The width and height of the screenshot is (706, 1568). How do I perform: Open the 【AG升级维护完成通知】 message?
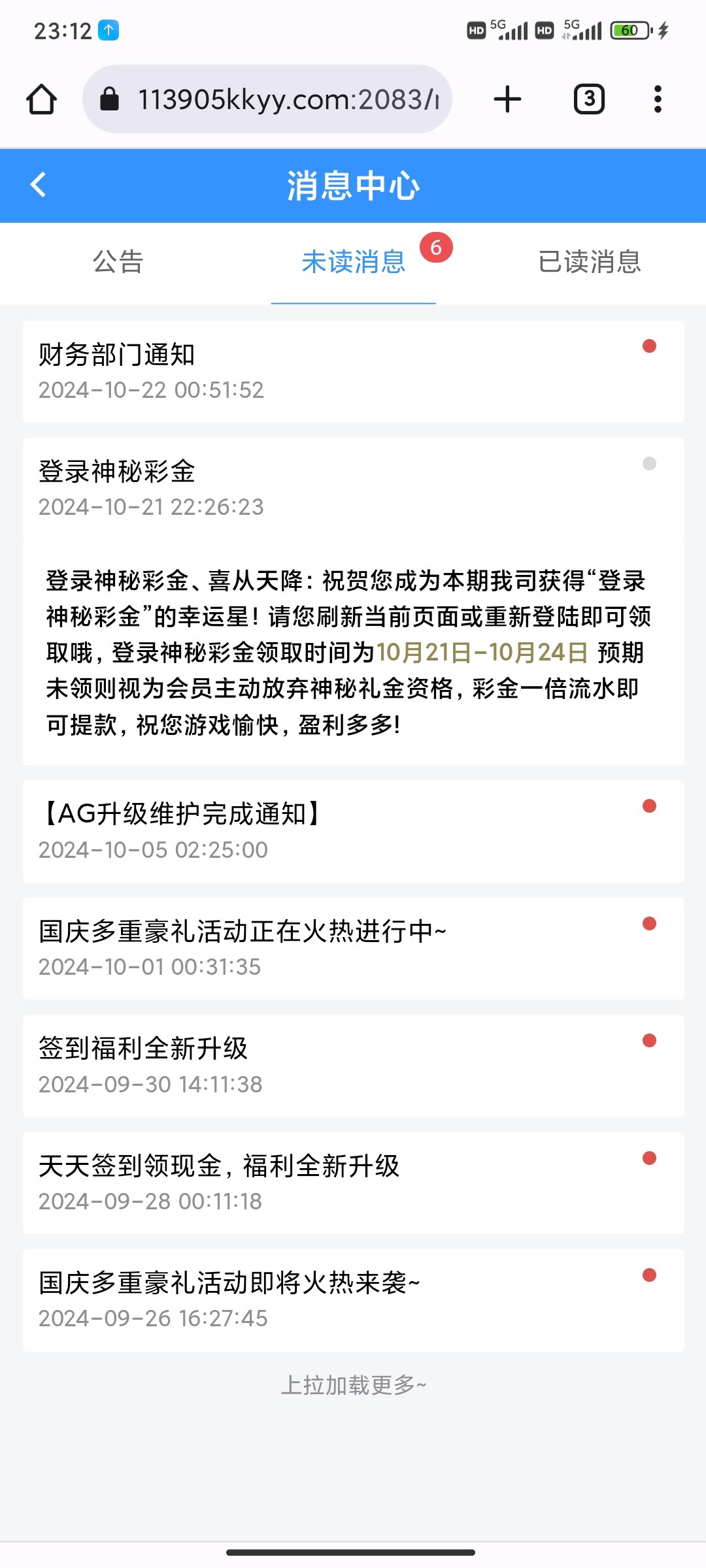(354, 831)
